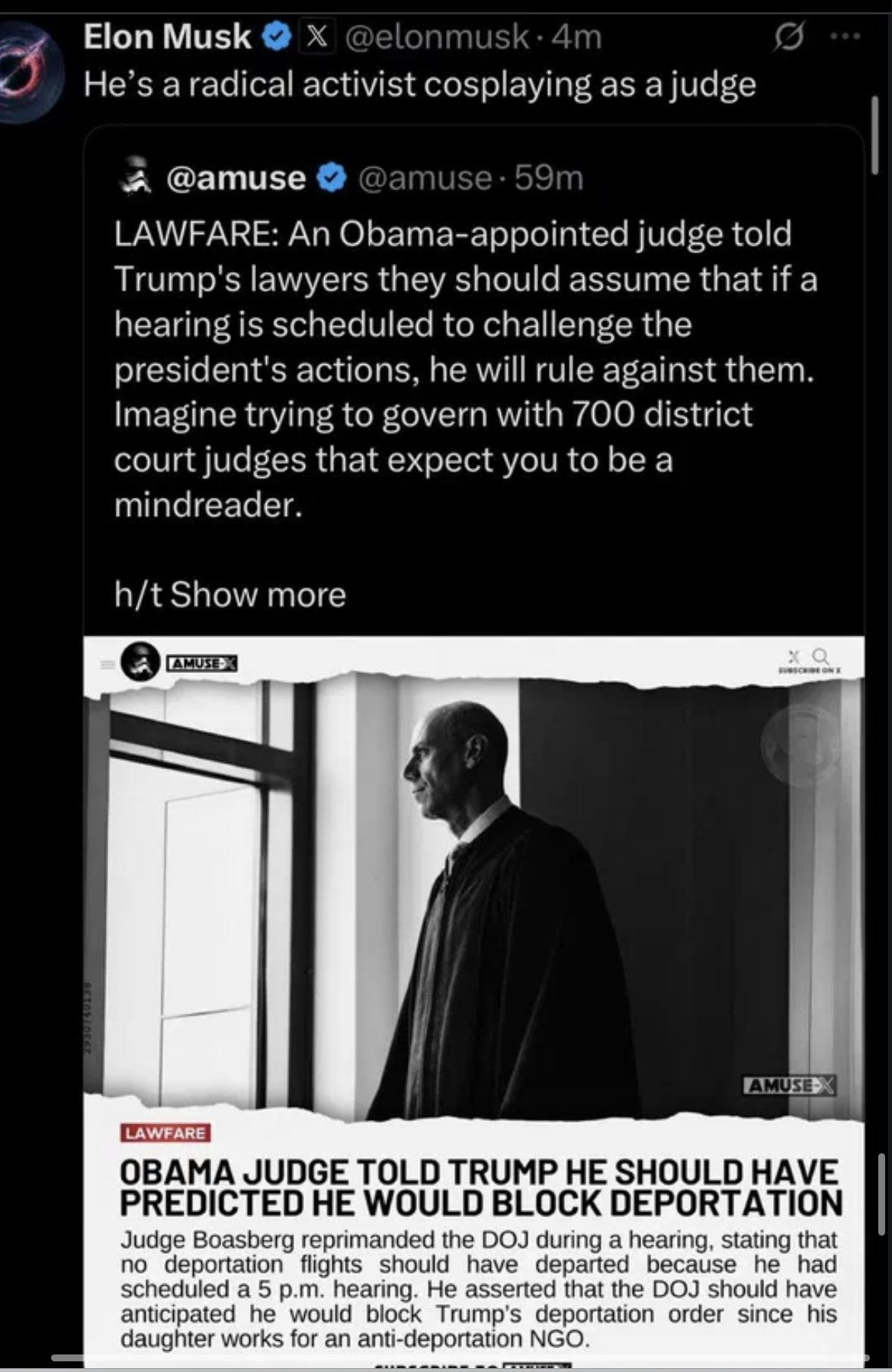Image resolution: width=892 pixels, height=1372 pixels.
Task: Open the quoted @amuse profile name
Action: 236,178
